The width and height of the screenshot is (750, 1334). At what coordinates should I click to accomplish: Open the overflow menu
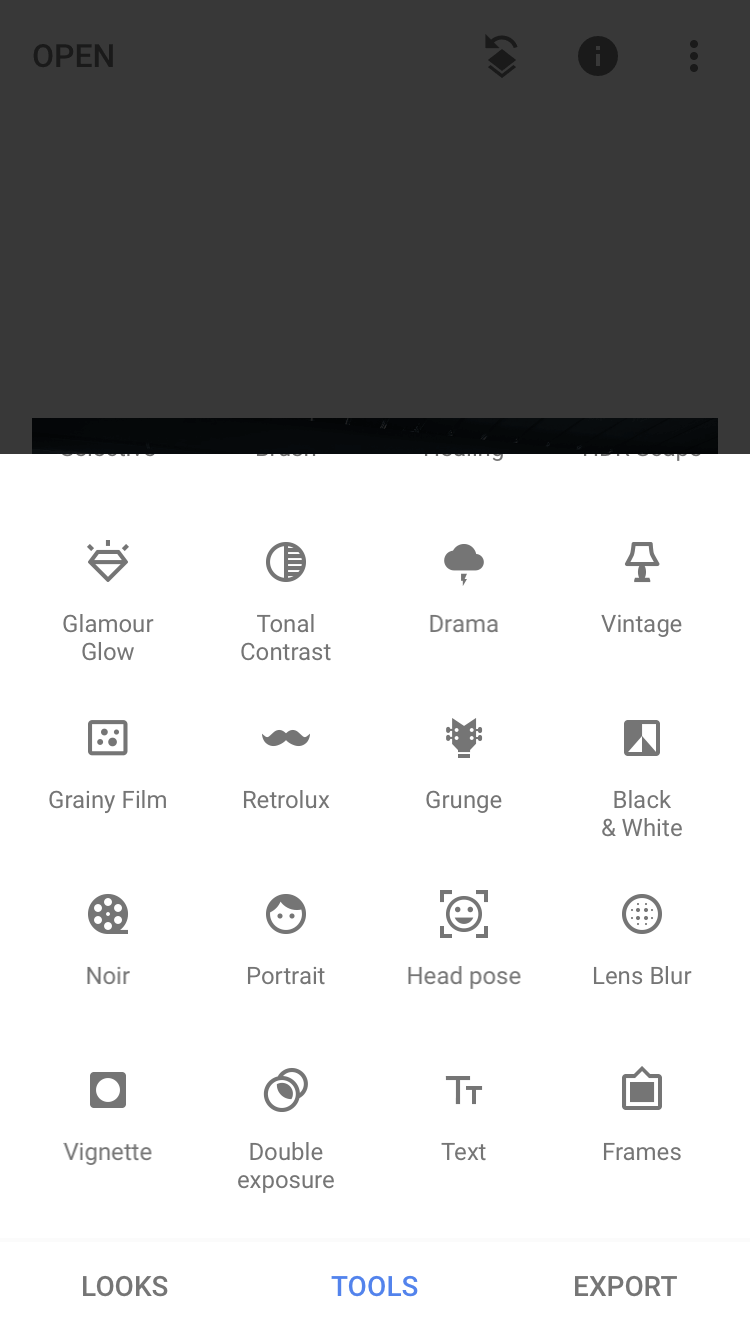[x=693, y=56]
